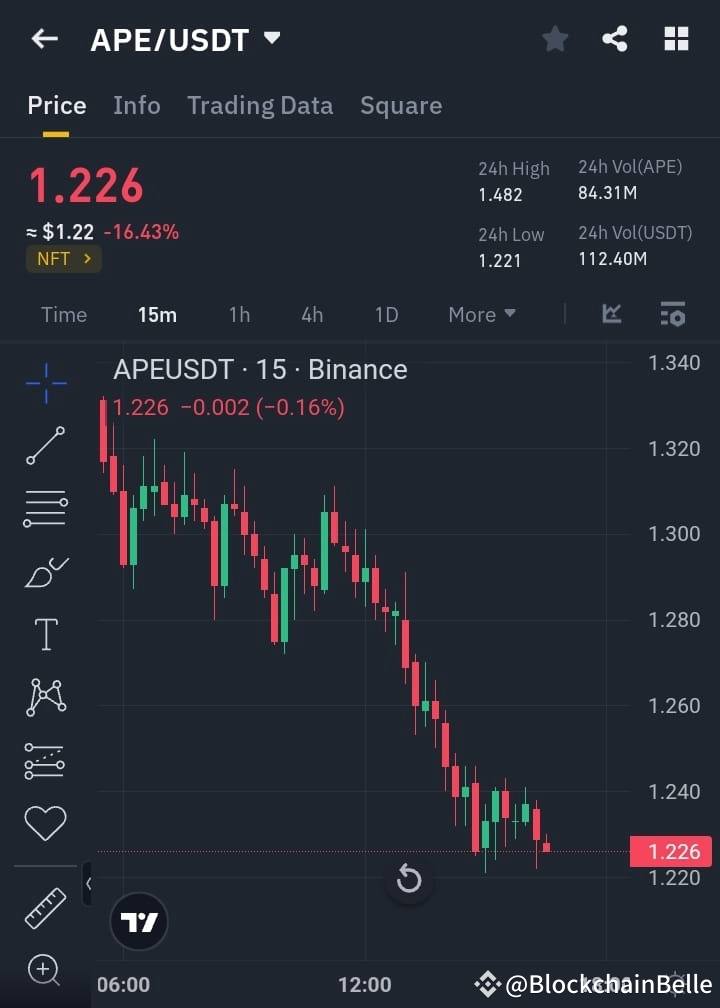Pick the brush drawing tool

[x=44, y=571]
